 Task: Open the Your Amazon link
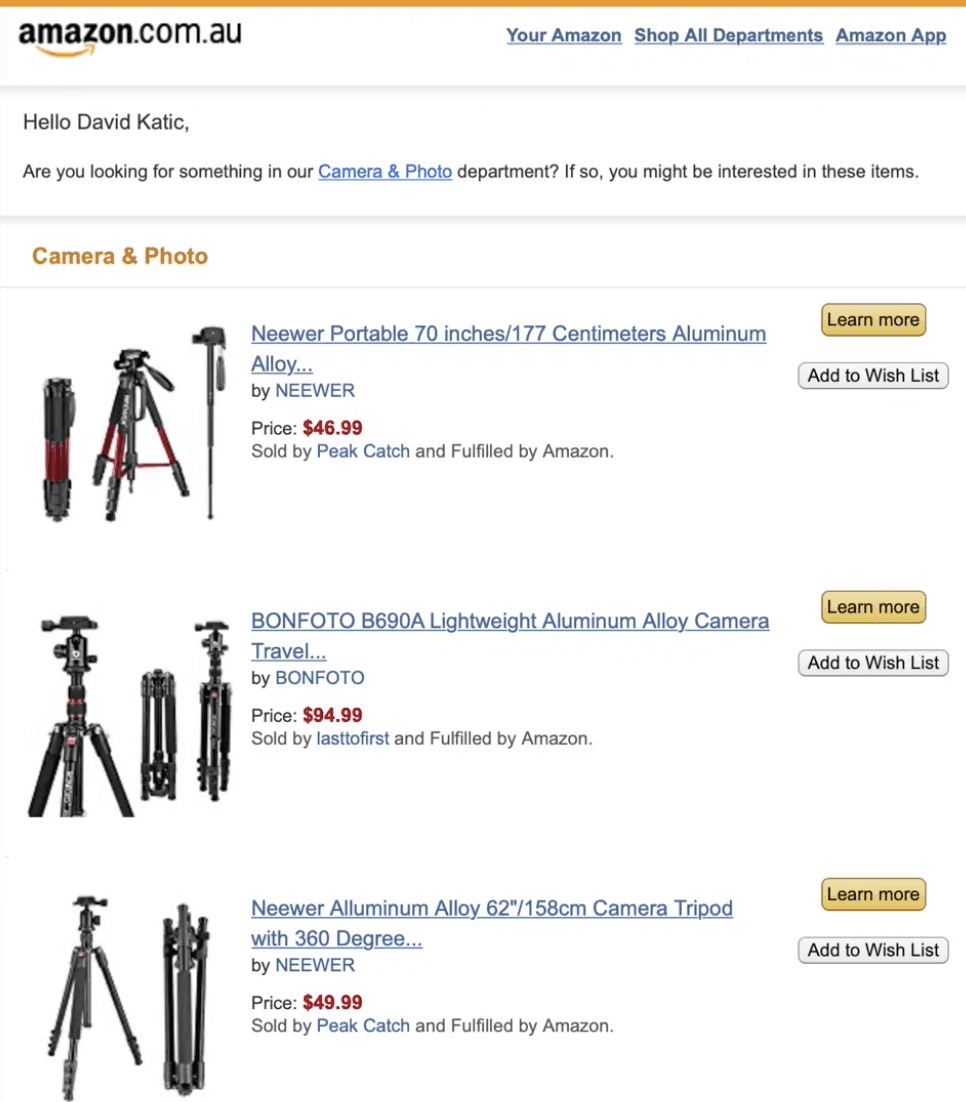point(564,35)
